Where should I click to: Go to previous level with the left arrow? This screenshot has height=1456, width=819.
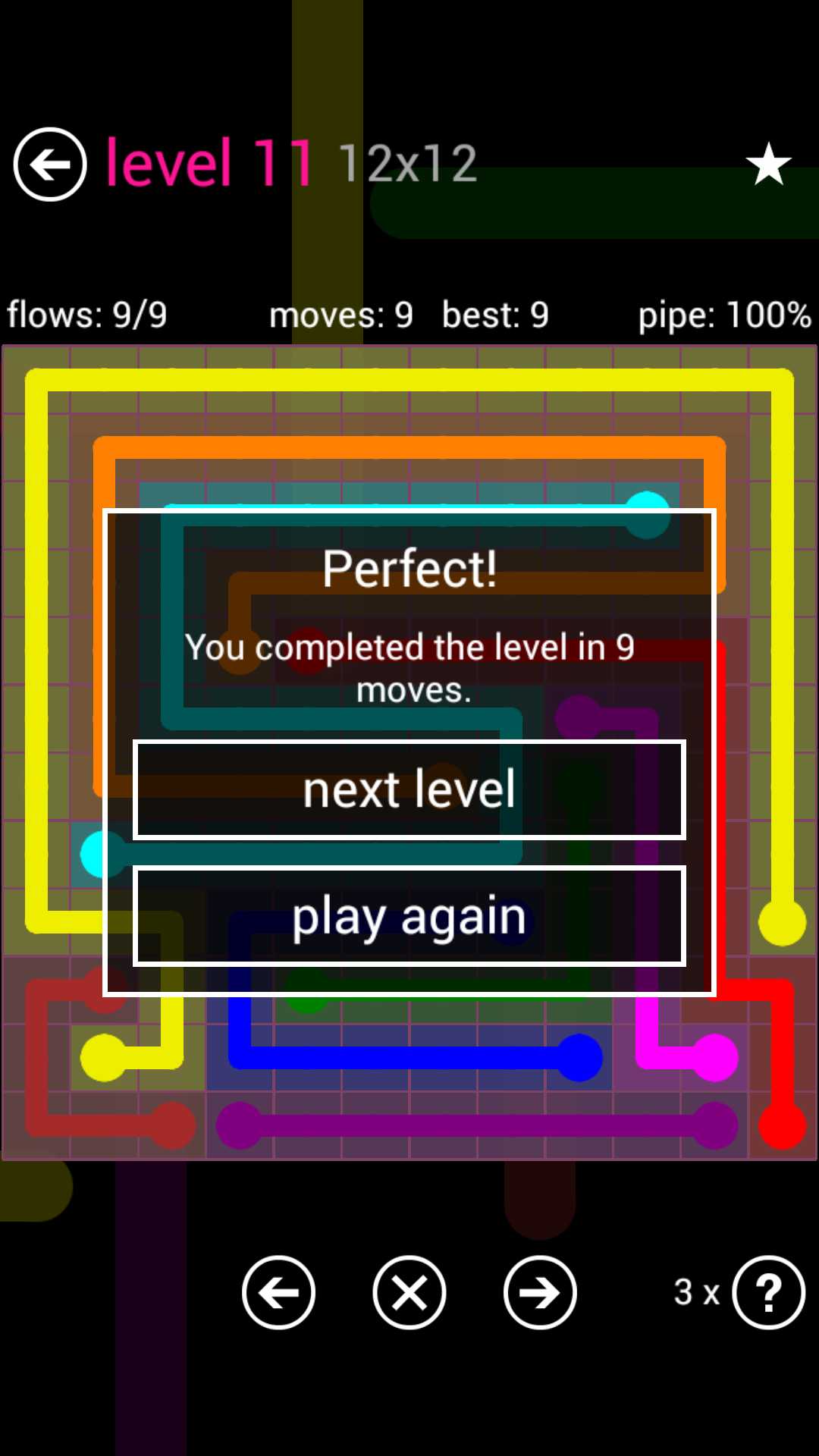pyautogui.click(x=278, y=1293)
